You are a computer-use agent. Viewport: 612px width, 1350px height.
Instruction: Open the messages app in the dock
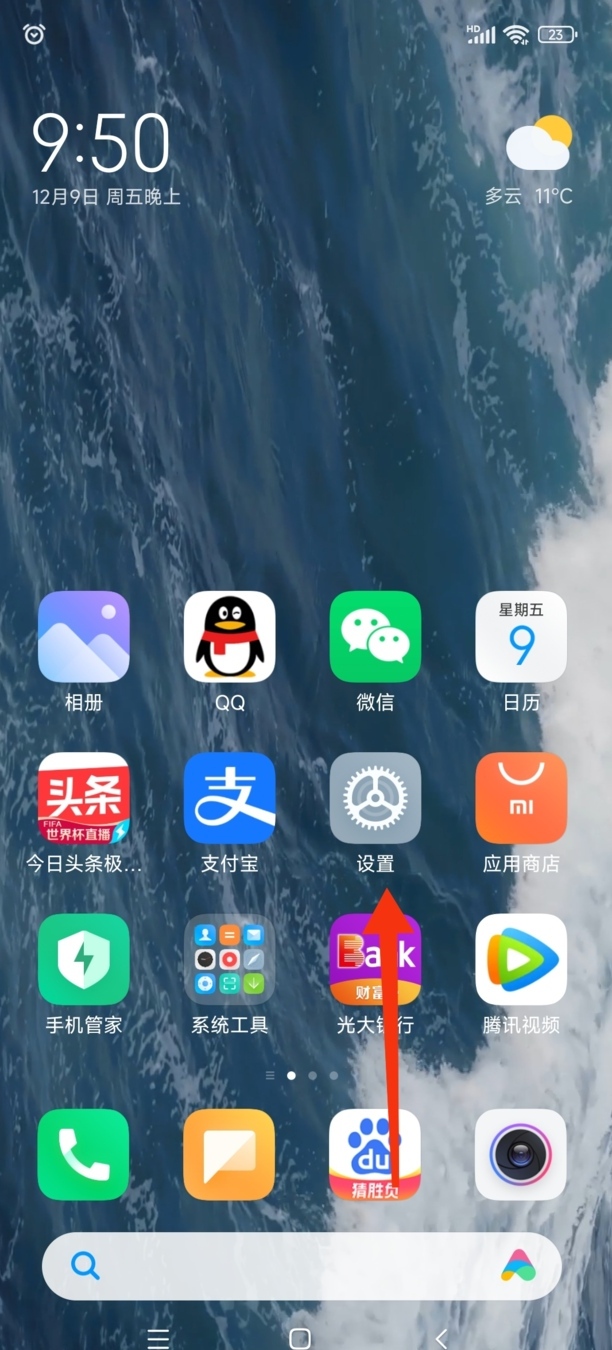229,1154
